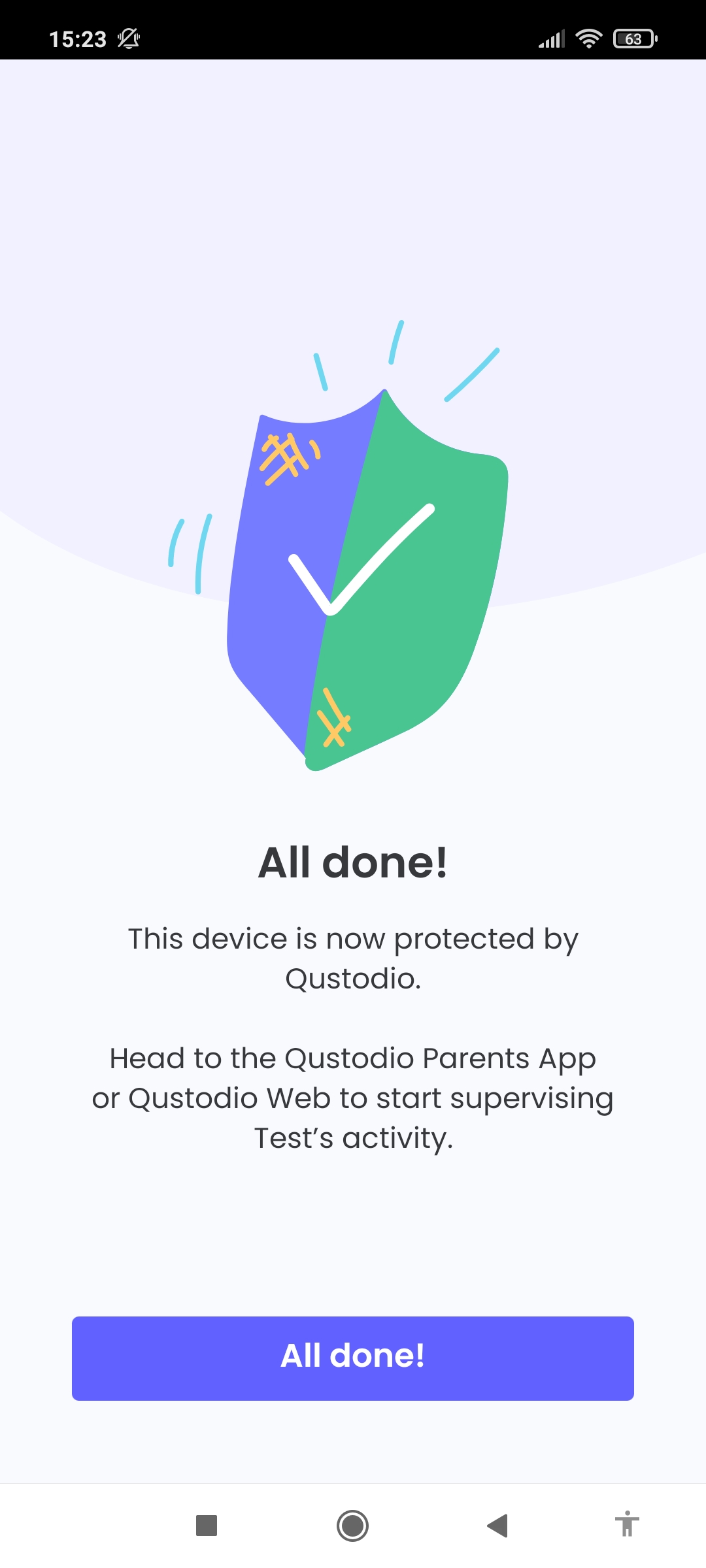Tap the purple All done! button

[353, 1358]
